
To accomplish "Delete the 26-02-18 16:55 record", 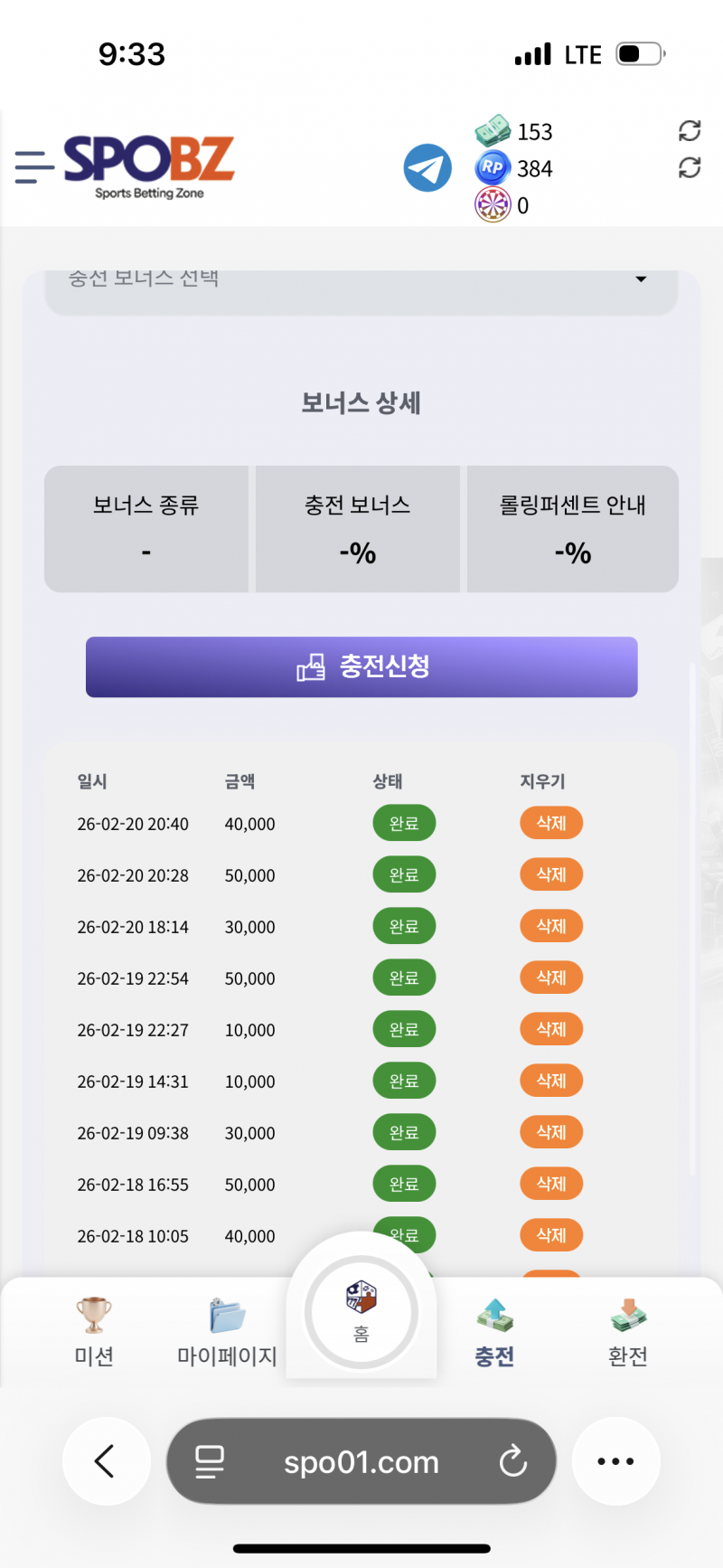I will point(550,1184).
